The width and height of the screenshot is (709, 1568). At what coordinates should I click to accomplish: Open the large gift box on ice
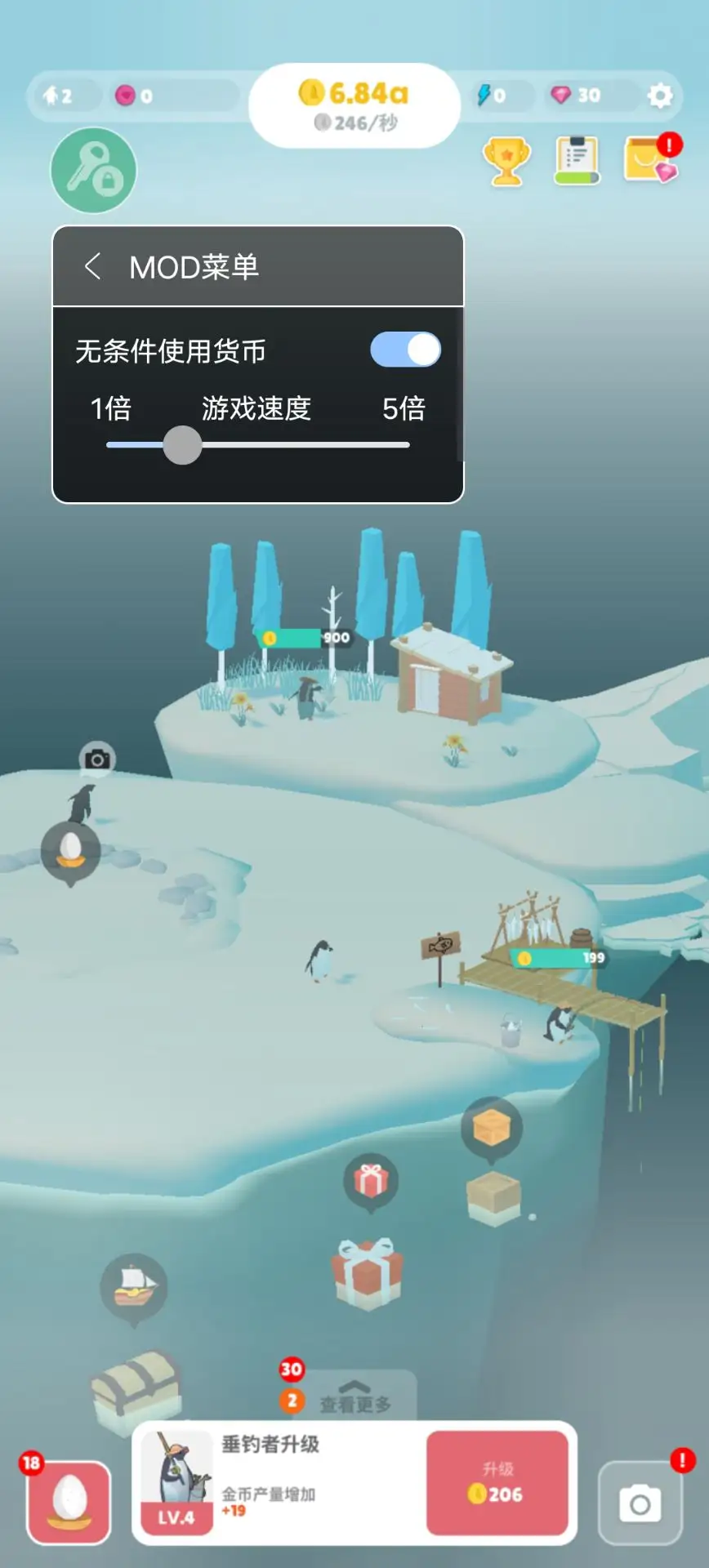point(368,1274)
